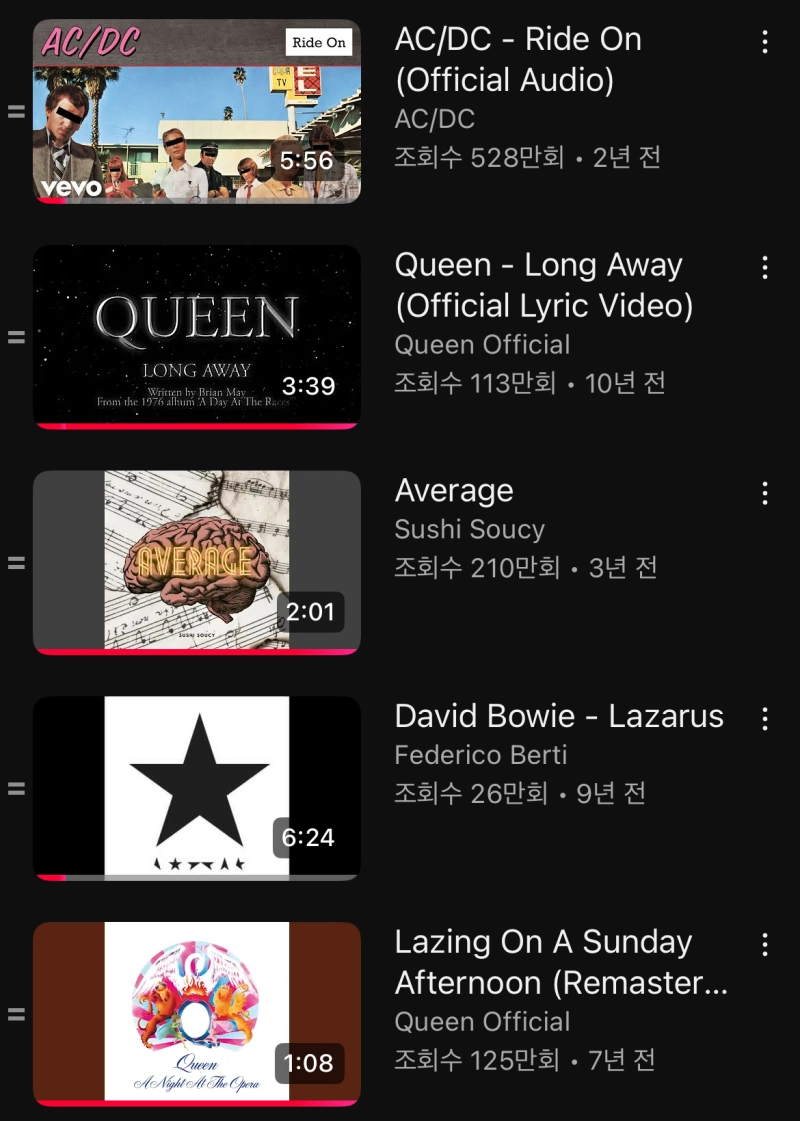Screen dimensions: 800x1121
Task: Open the AC/DC Ride On video thumbnail
Action: point(197,110)
